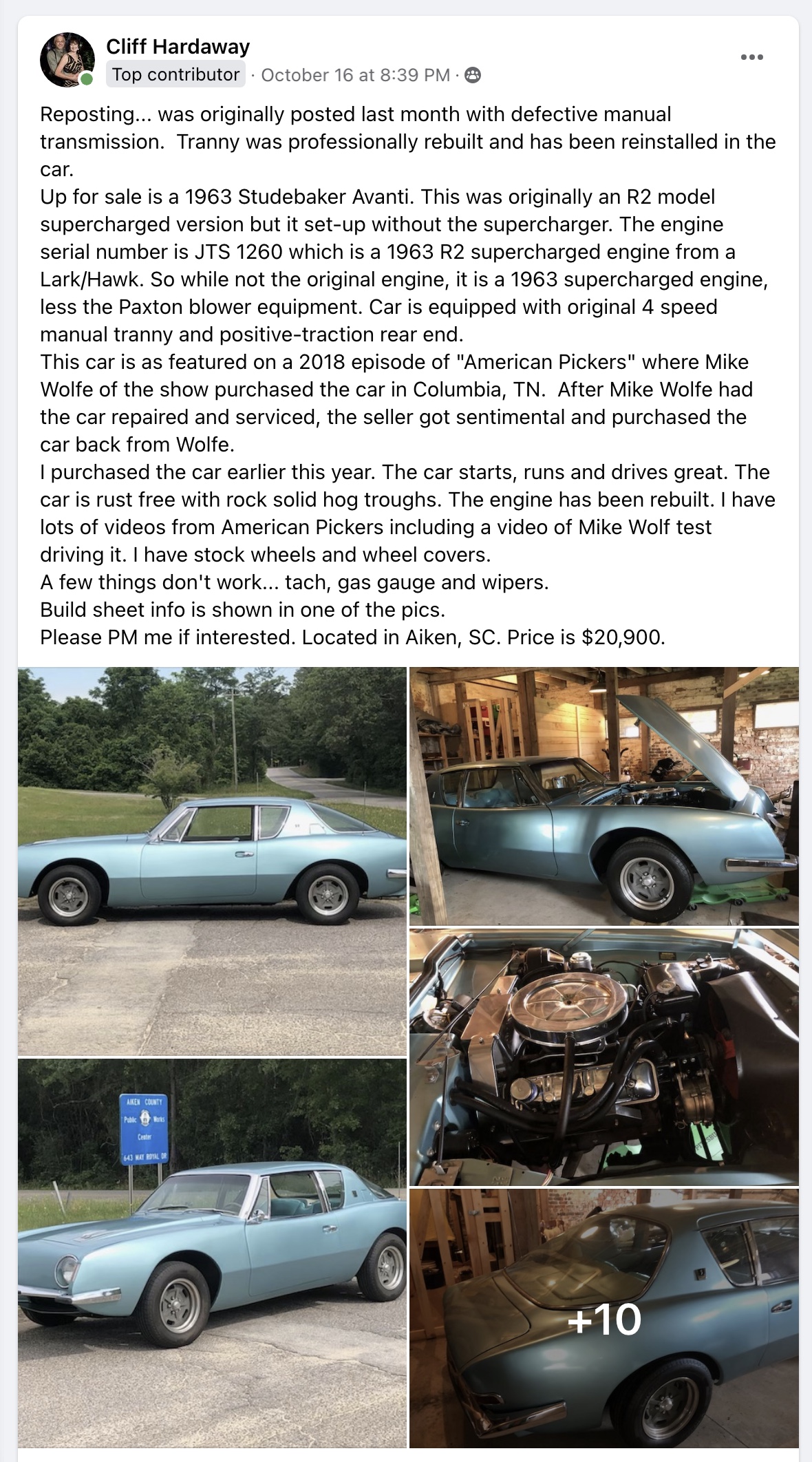View photo of the car with hood open
The width and height of the screenshot is (812, 1462).
(x=604, y=796)
